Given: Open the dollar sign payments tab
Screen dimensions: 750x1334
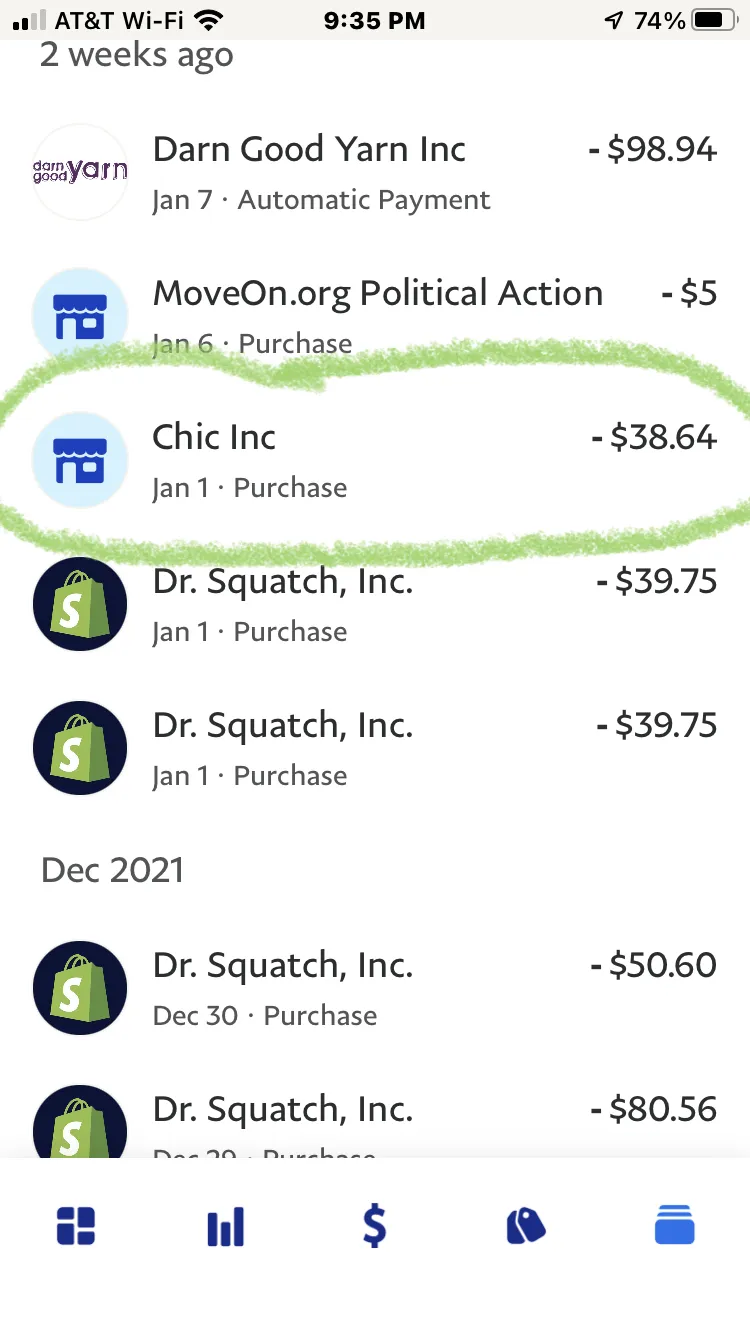Looking at the screenshot, I should tap(374, 1226).
